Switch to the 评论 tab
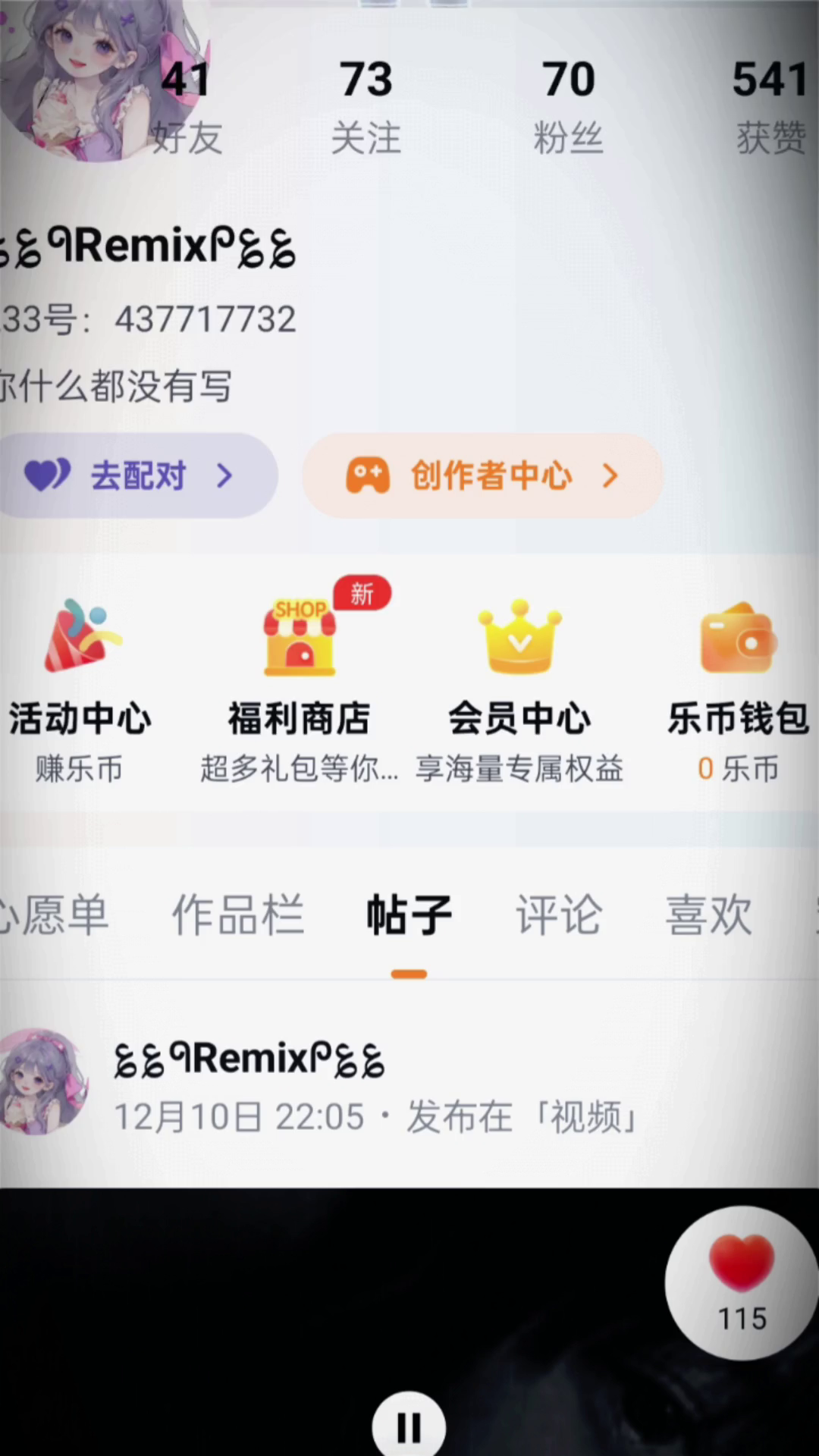 (x=559, y=915)
